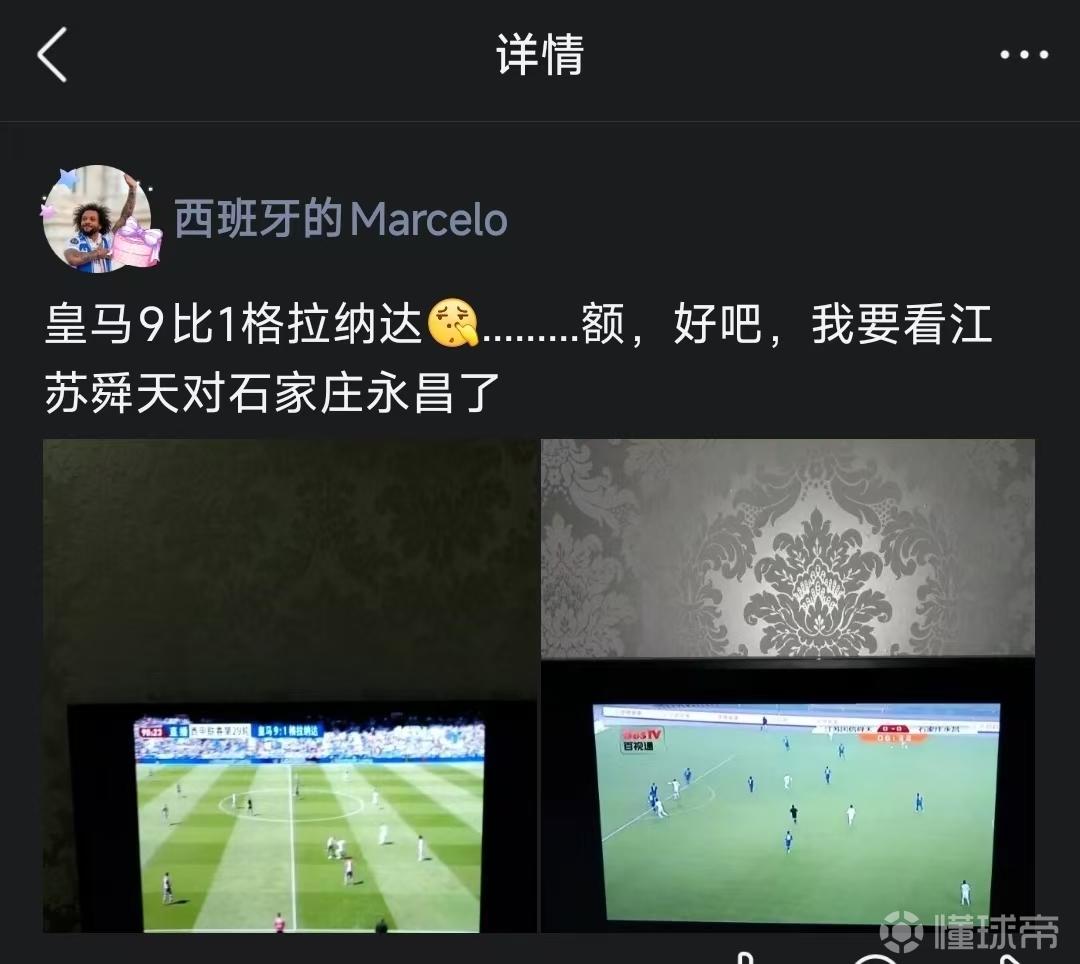Tap the username 西班牙的Marcelo
Screen dimensions: 1080x964
(x=341, y=220)
